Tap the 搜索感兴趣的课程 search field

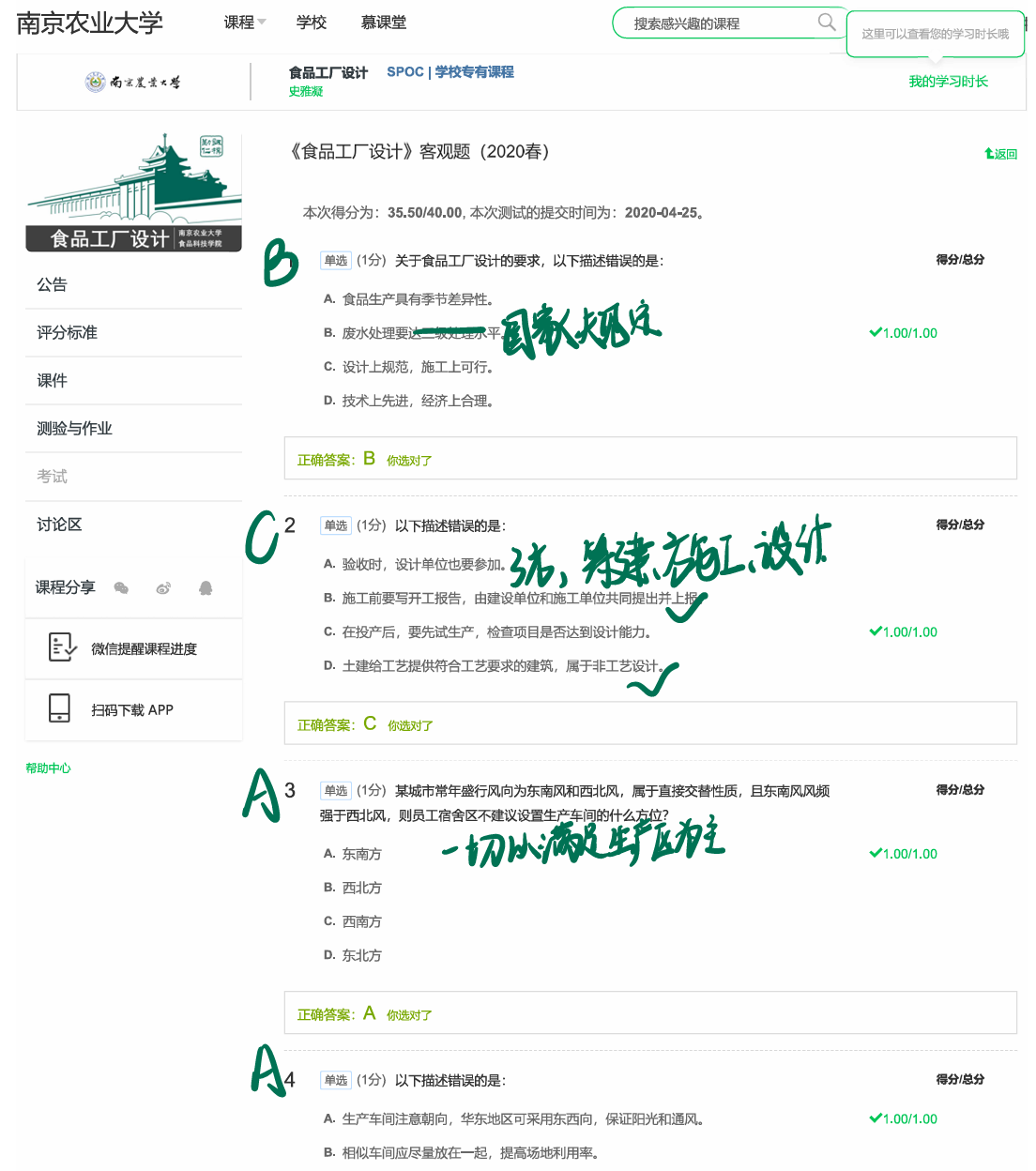[x=713, y=23]
